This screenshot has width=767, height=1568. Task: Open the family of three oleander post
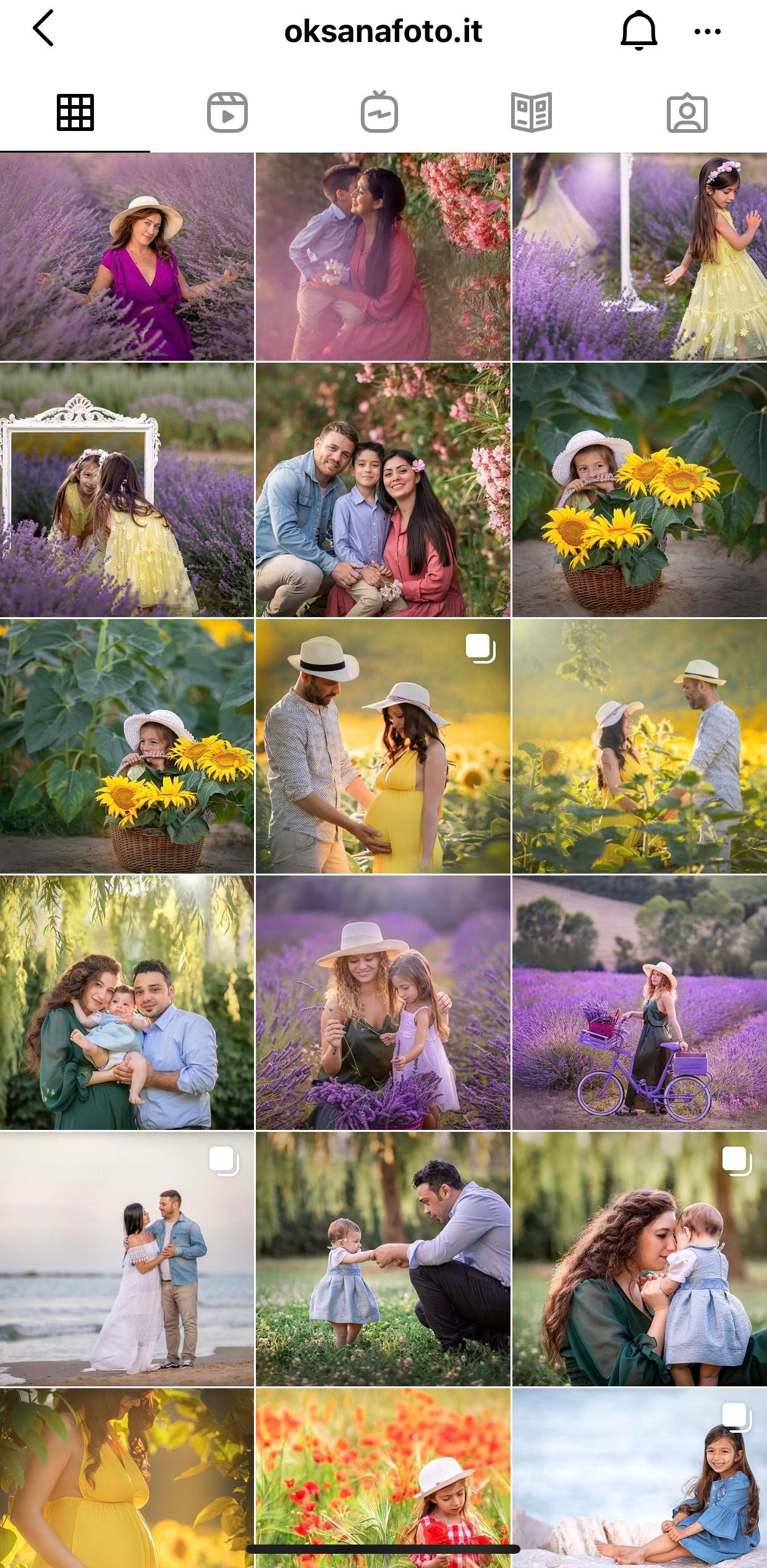point(383,490)
